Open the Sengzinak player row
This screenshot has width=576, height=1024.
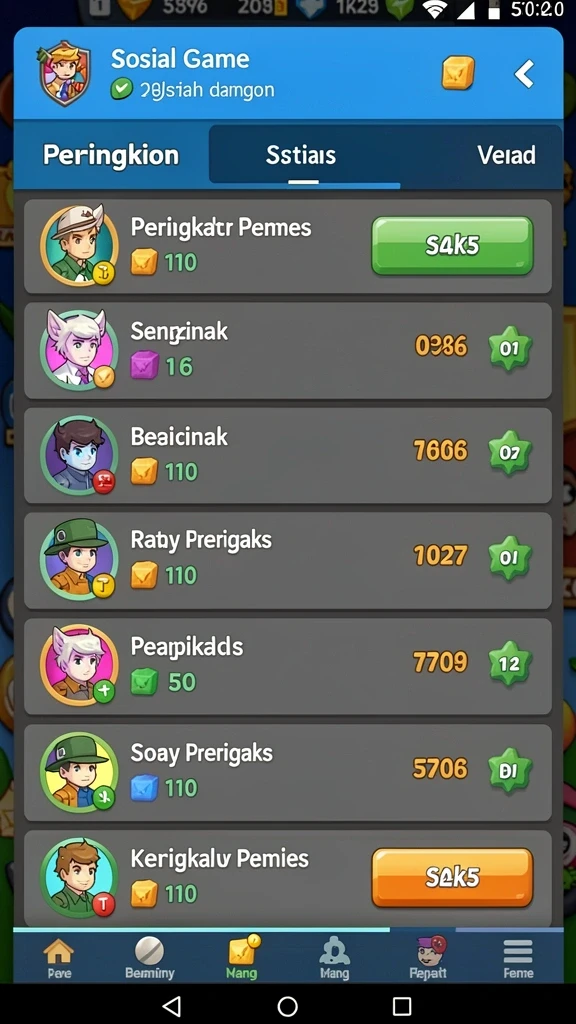pyautogui.click(x=288, y=351)
